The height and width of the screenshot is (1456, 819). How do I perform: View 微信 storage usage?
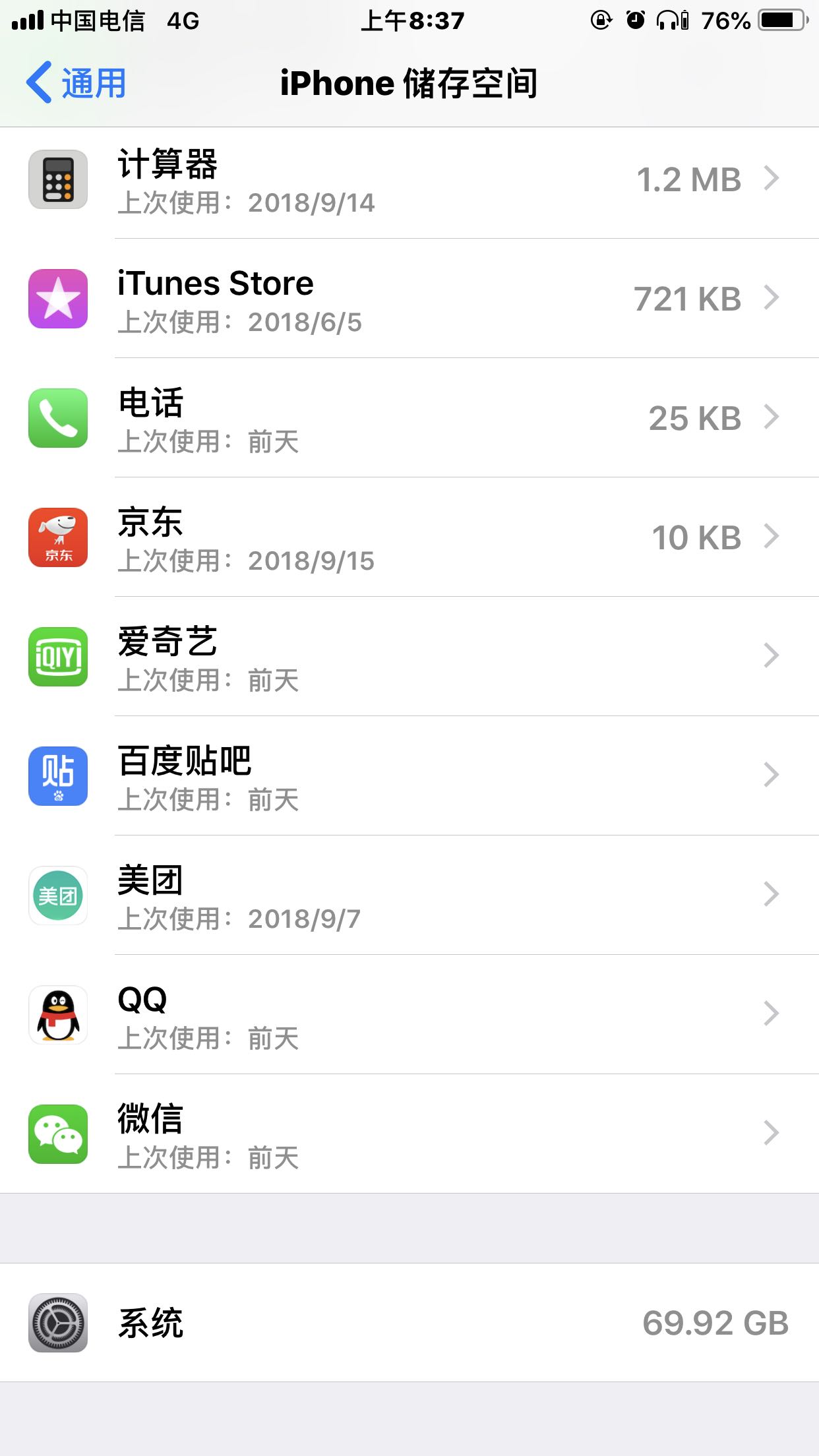coord(409,1134)
